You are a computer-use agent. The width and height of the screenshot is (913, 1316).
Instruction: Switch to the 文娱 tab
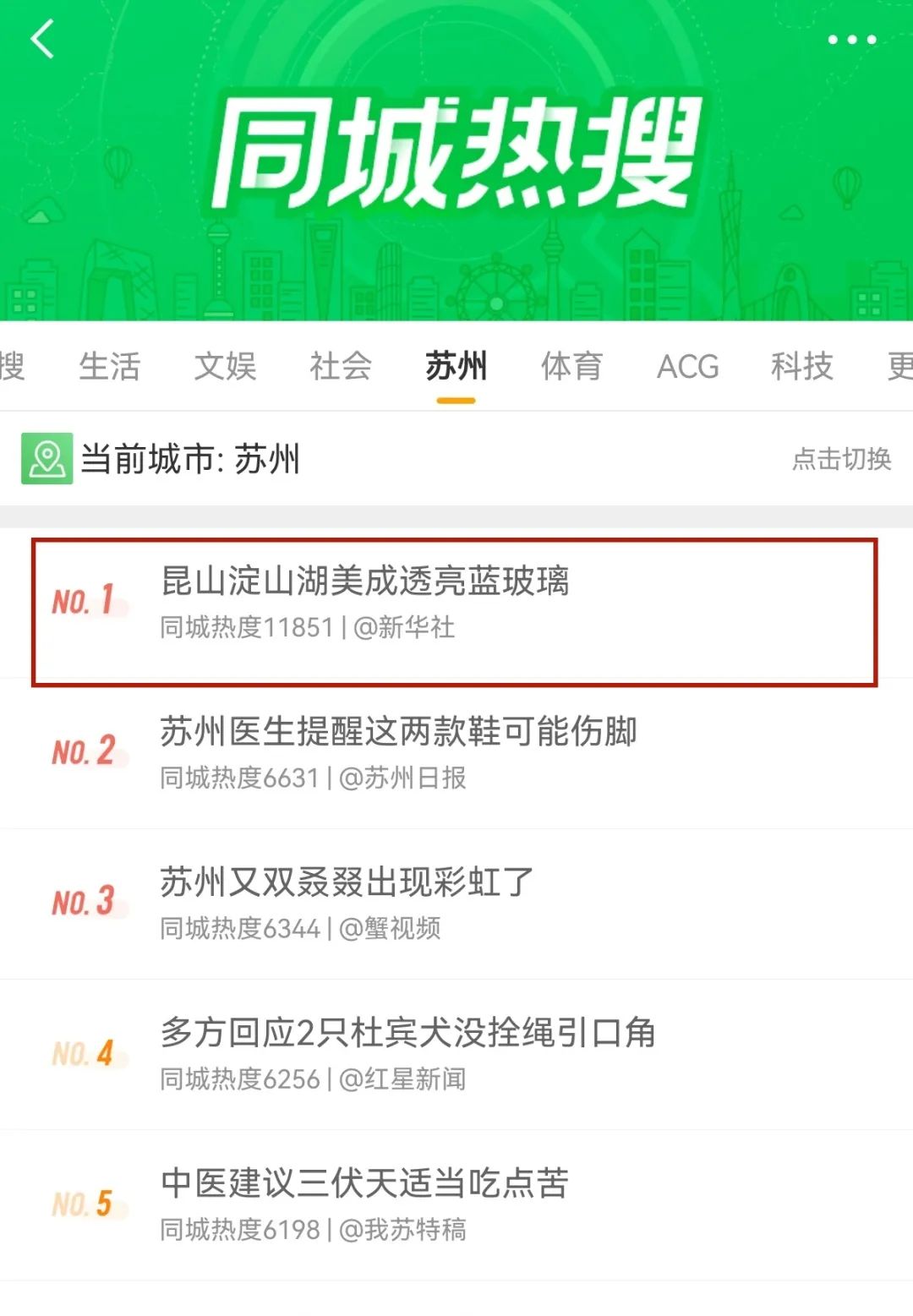[225, 367]
